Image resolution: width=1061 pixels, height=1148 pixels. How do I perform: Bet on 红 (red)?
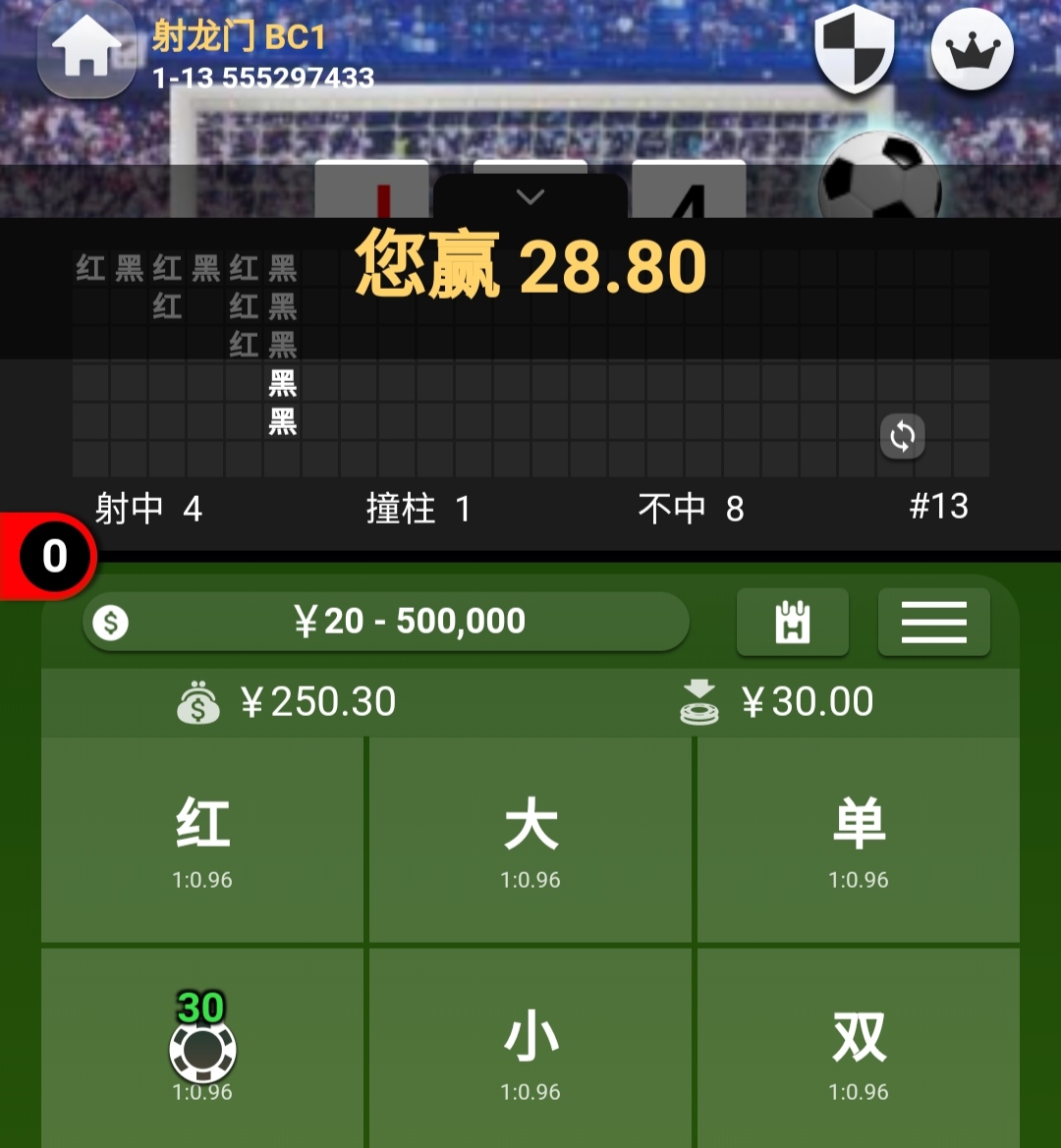202,840
